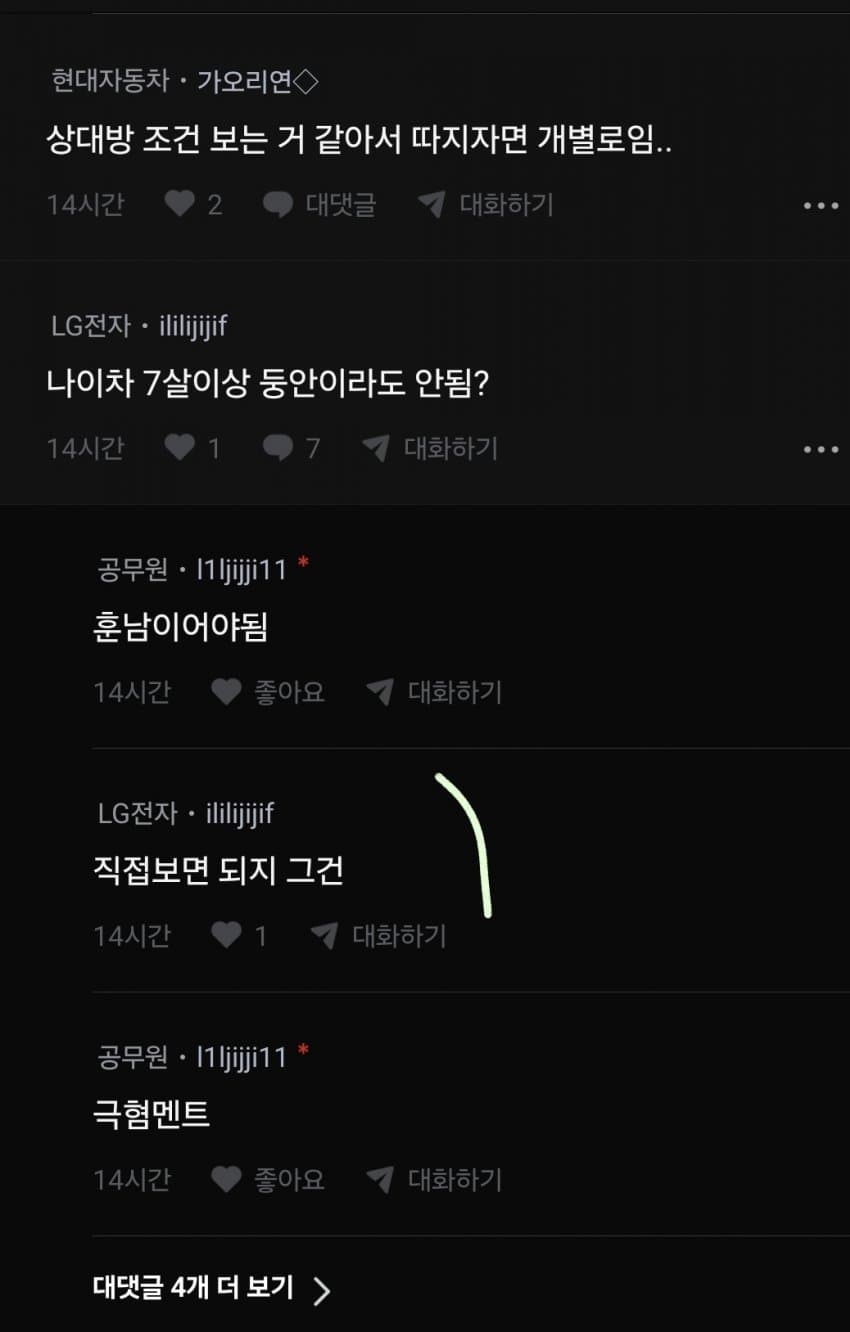850x1332 pixels.
Task: Tap 대화하기 under the 현대자동차 comment
Action: click(x=486, y=205)
